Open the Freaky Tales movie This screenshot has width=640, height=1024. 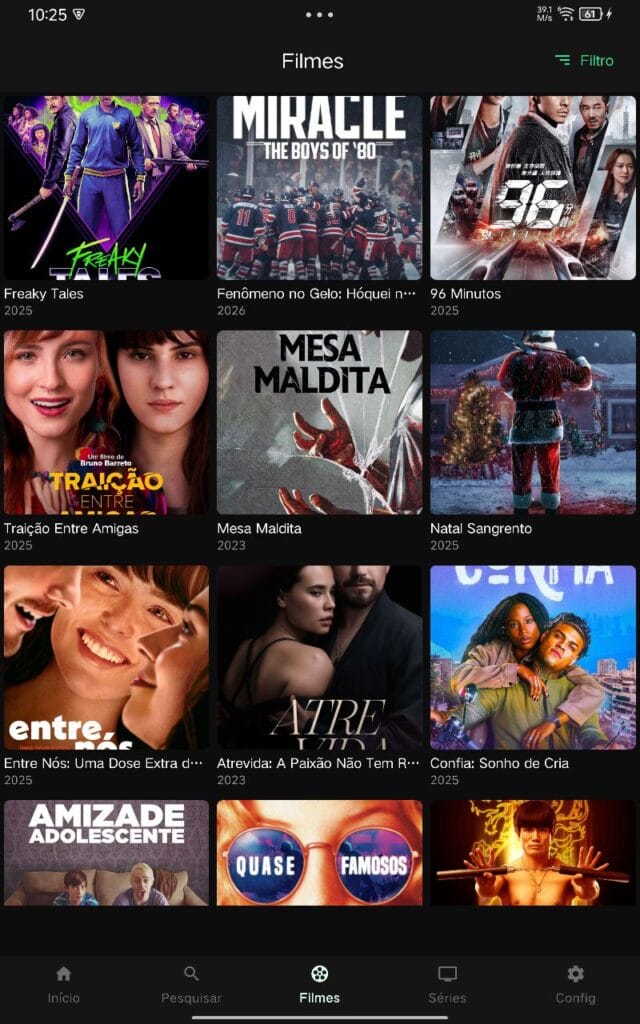click(x=106, y=188)
